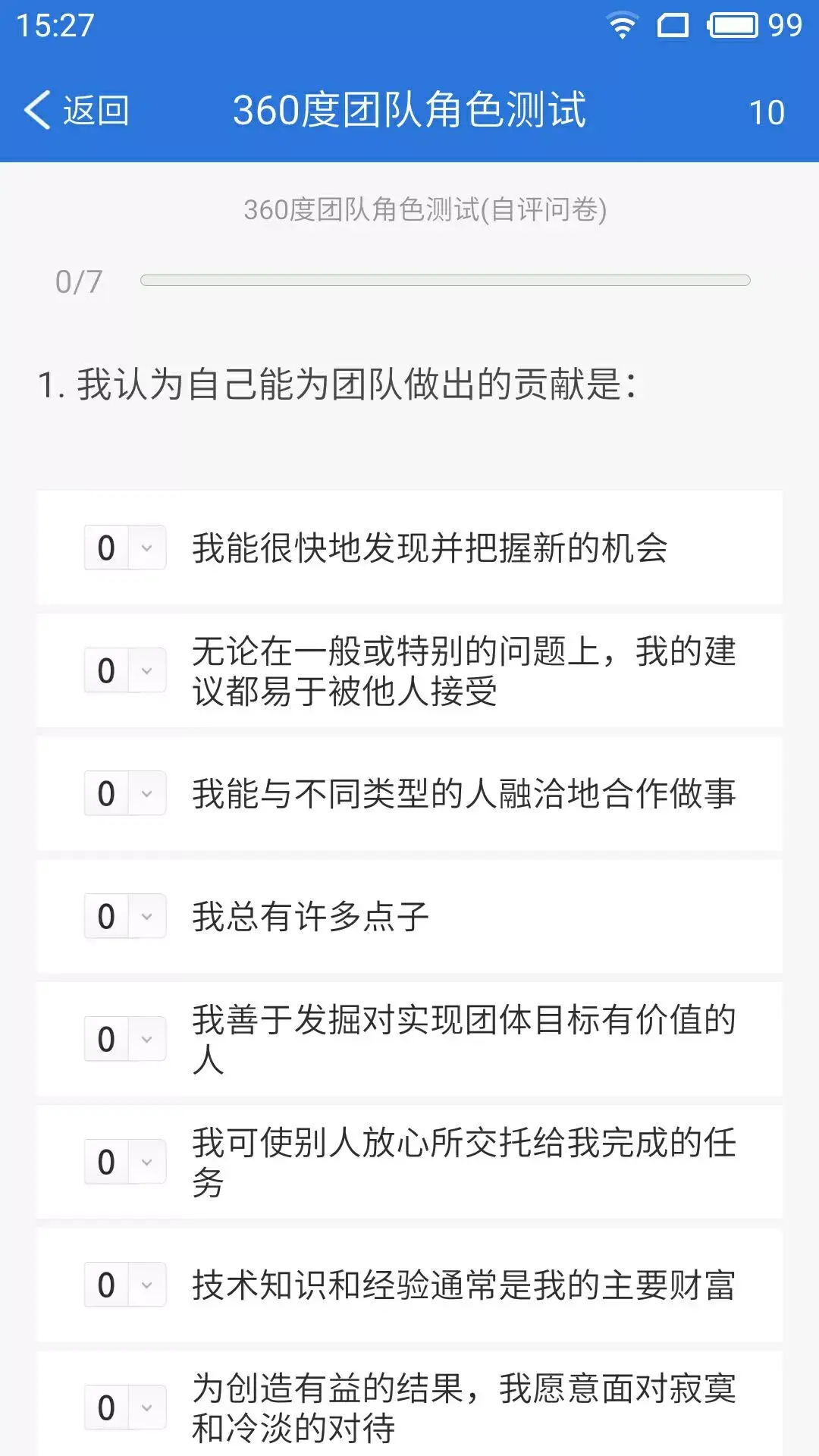Open score dropdown for 我愿意面对寂寞和冷淡的对待
Screen dimensions: 819x1456
coord(125,1407)
